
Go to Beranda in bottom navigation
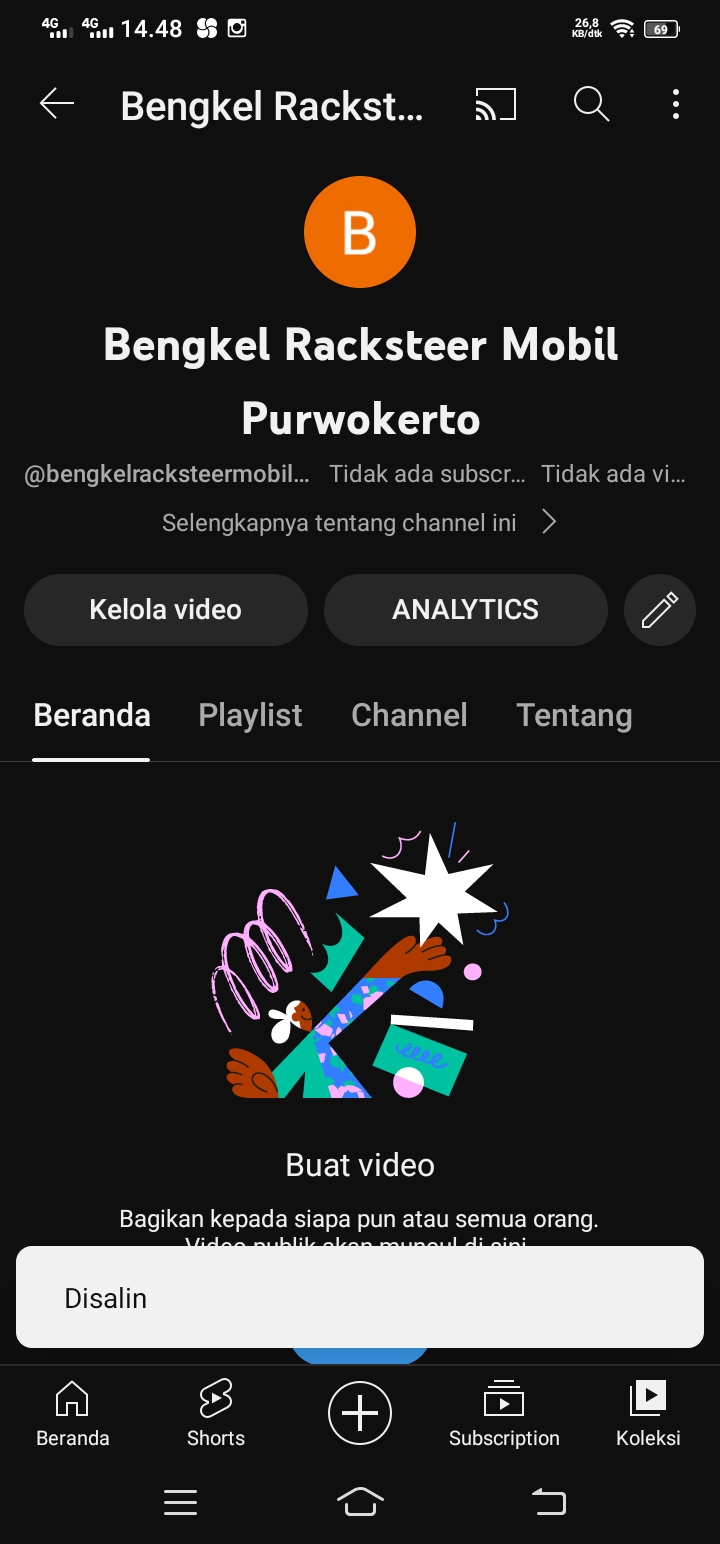(x=72, y=1412)
